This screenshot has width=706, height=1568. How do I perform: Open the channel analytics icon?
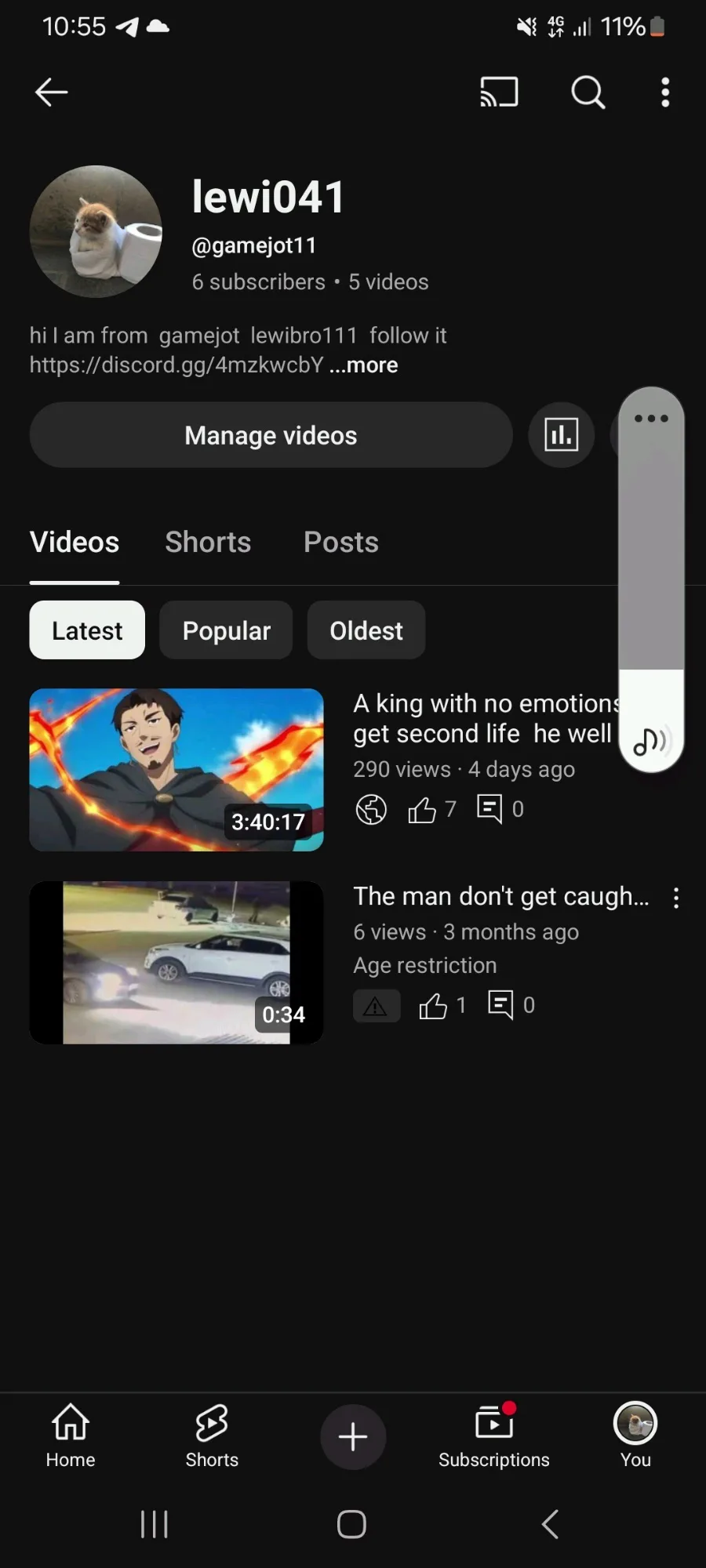(561, 435)
